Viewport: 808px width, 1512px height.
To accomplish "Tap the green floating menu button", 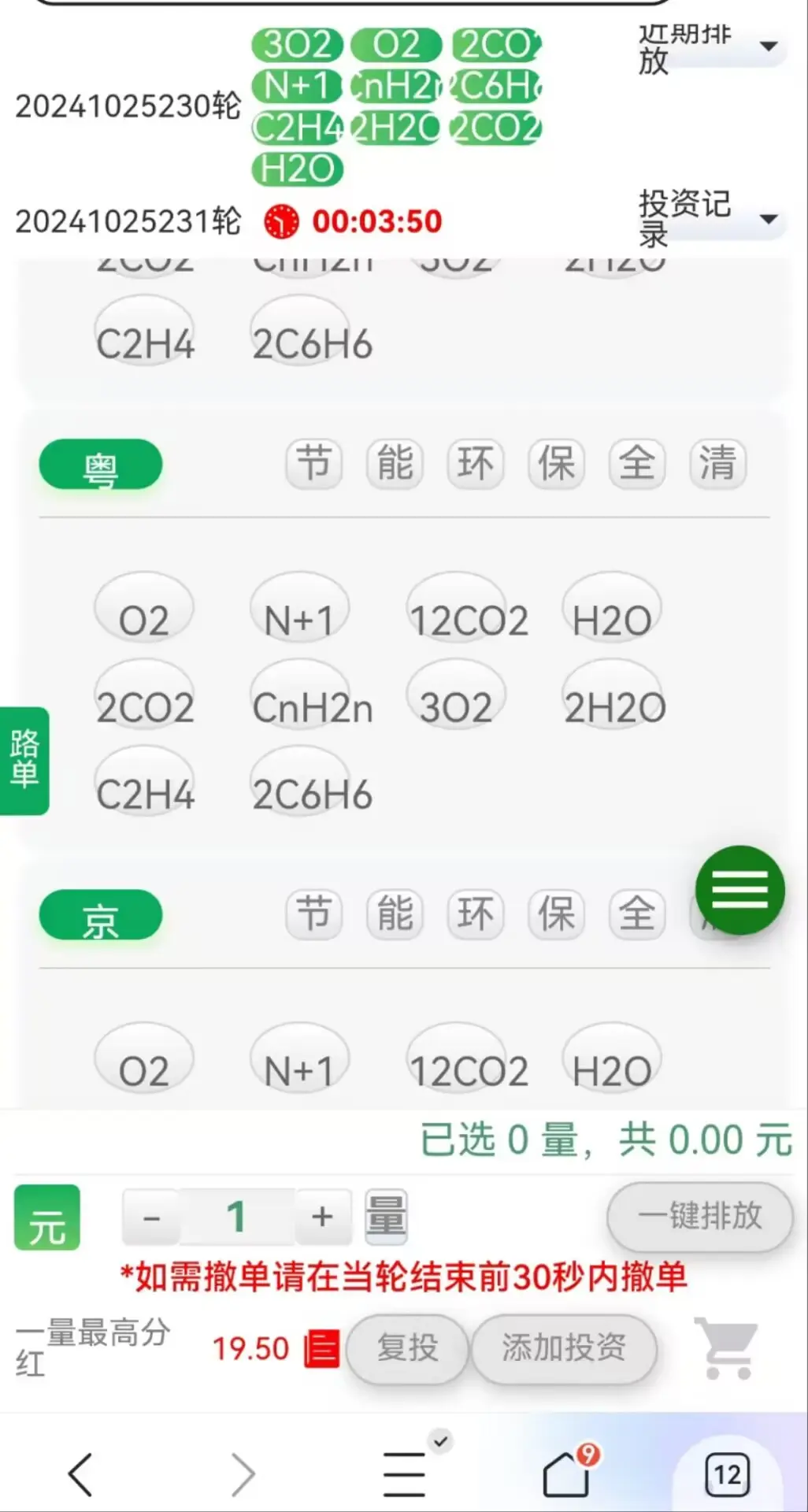I will coord(739,891).
